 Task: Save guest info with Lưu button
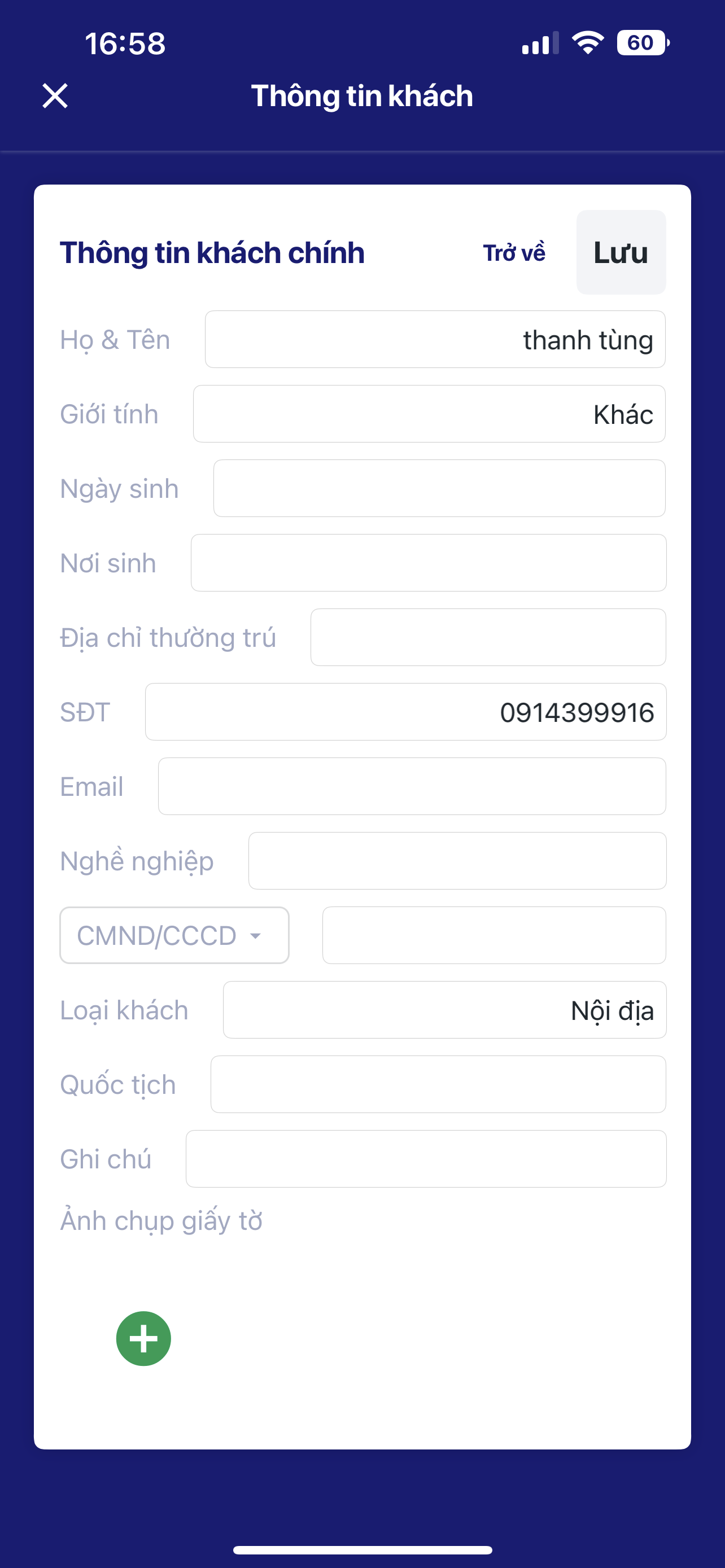[x=621, y=253]
